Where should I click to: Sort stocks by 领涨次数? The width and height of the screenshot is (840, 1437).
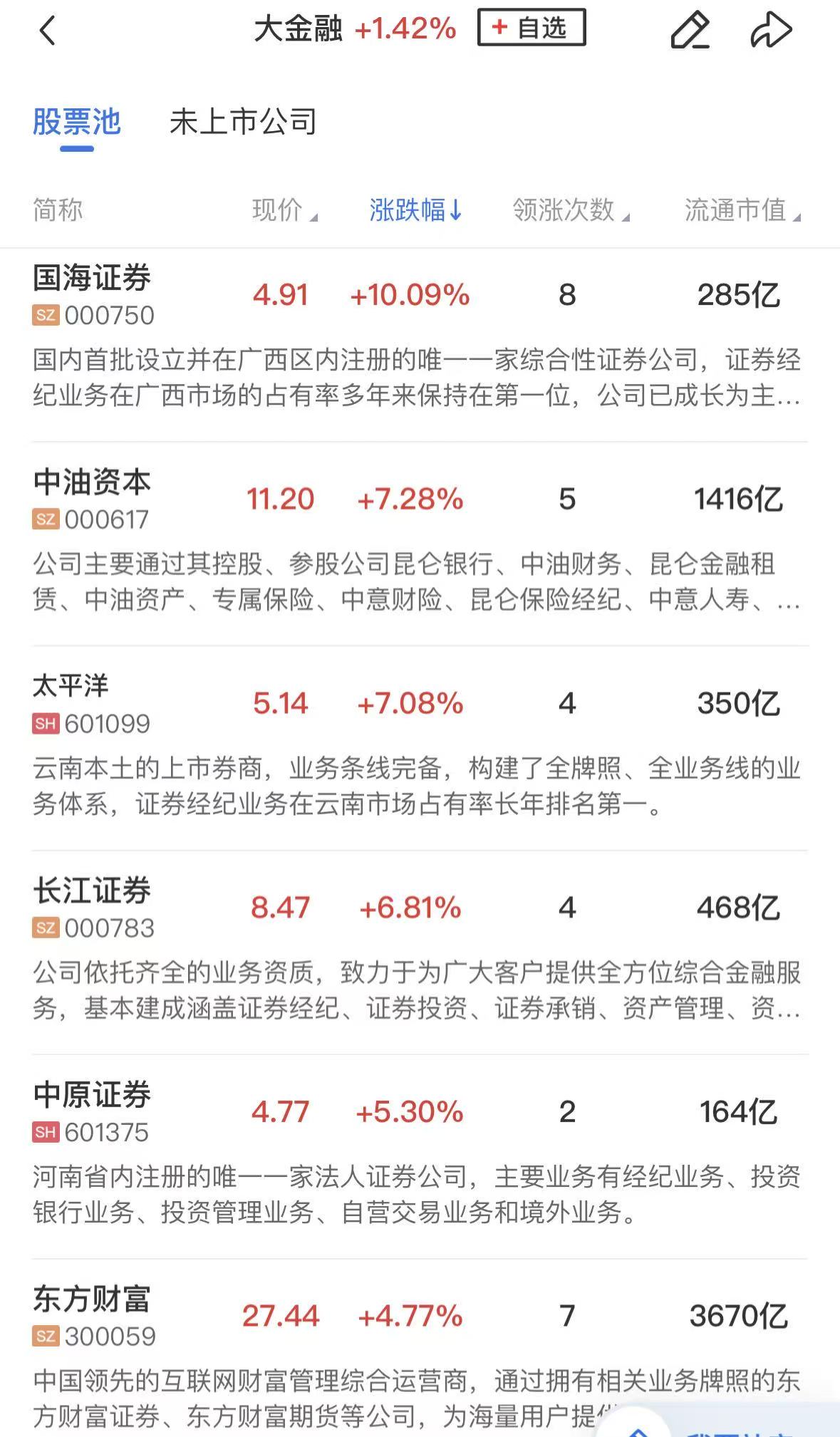[x=571, y=210]
